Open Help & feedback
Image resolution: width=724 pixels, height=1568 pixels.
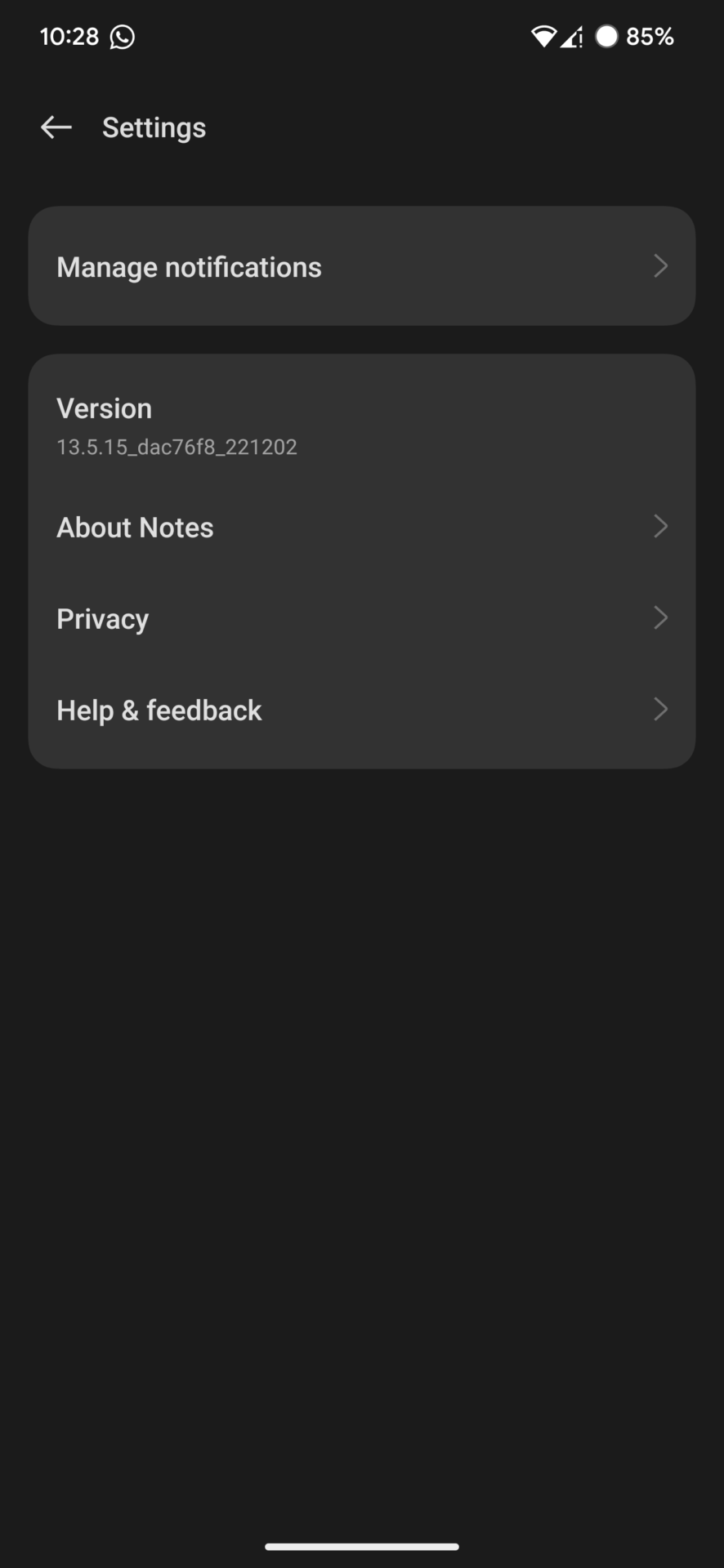coord(361,710)
